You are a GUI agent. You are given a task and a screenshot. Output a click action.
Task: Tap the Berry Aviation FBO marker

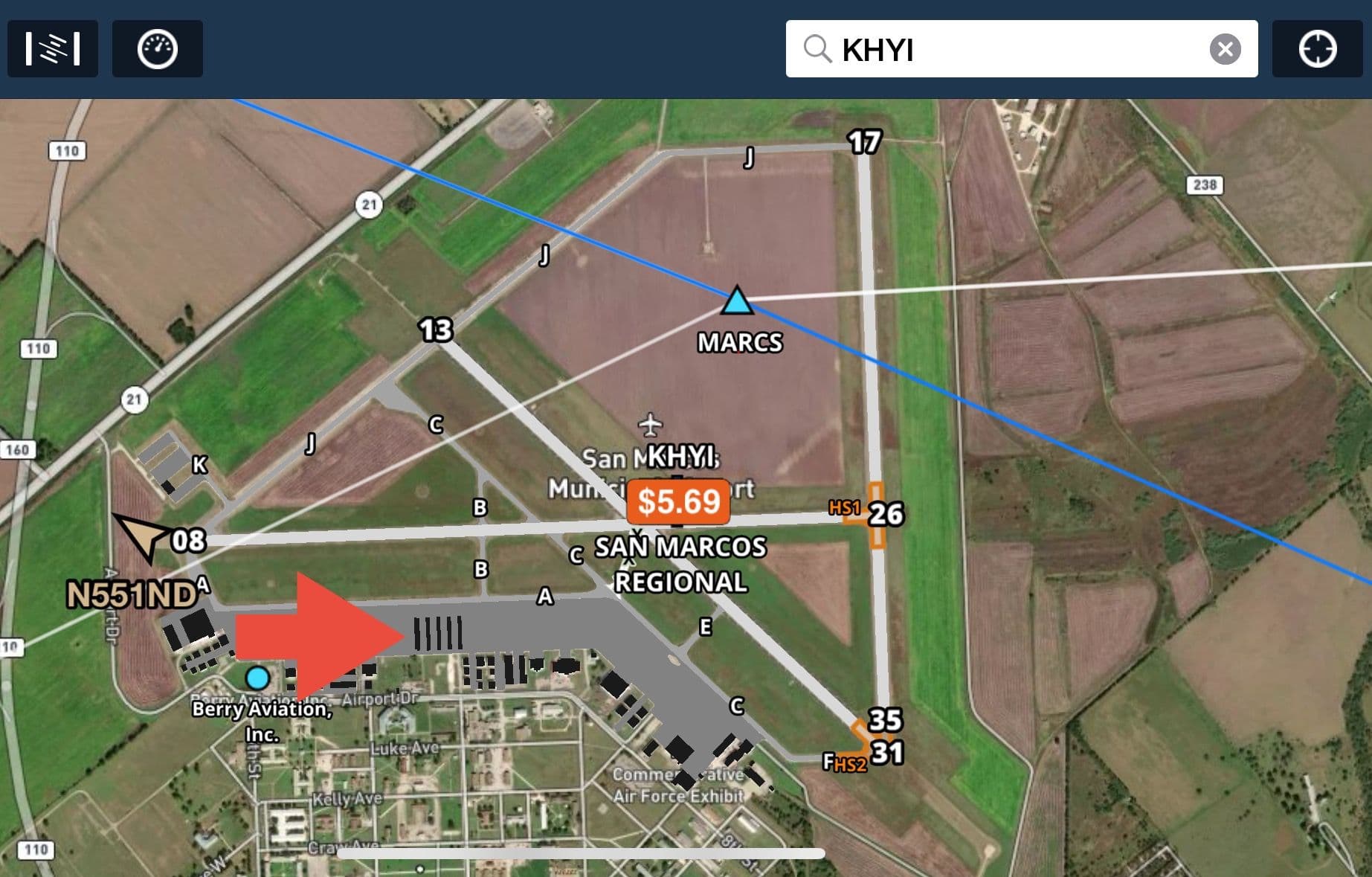coord(257,678)
